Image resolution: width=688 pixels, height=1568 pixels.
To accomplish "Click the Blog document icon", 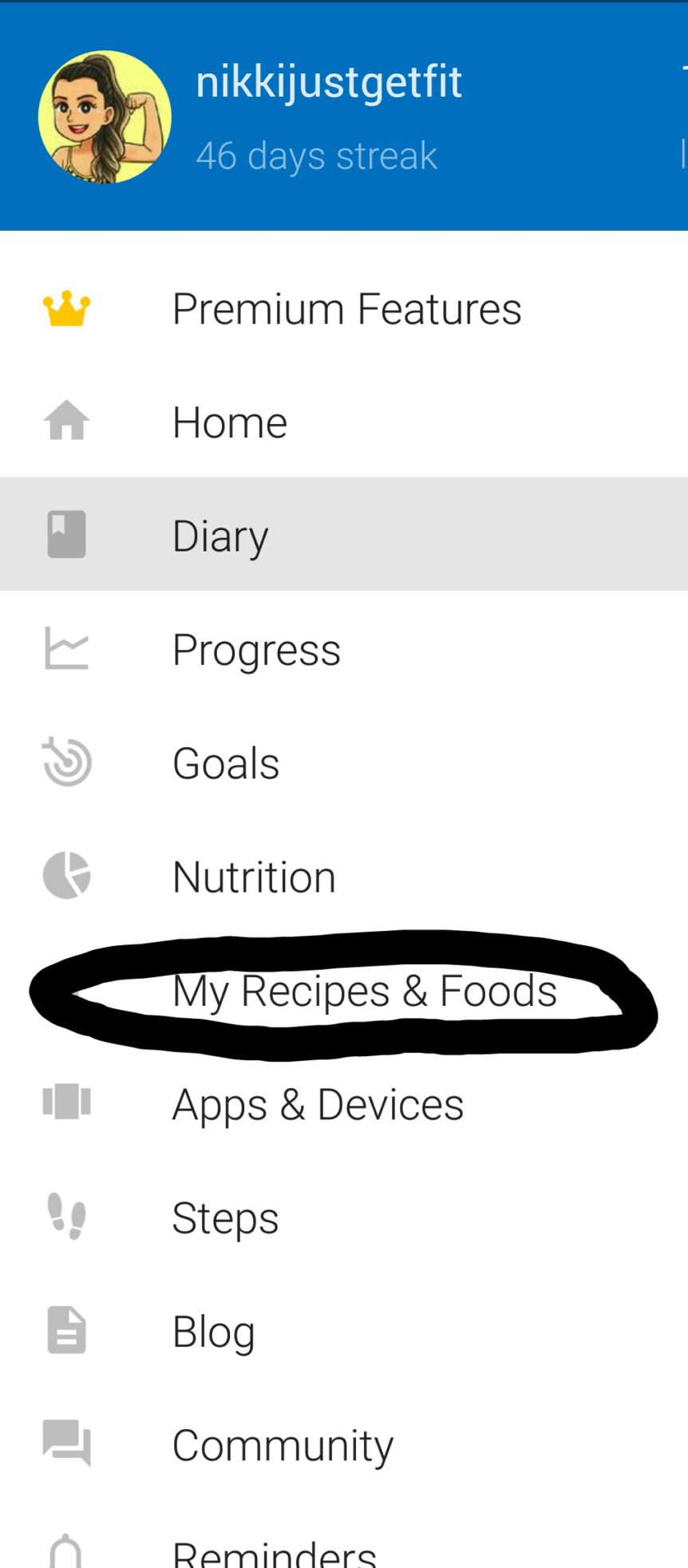I will (x=67, y=1330).
